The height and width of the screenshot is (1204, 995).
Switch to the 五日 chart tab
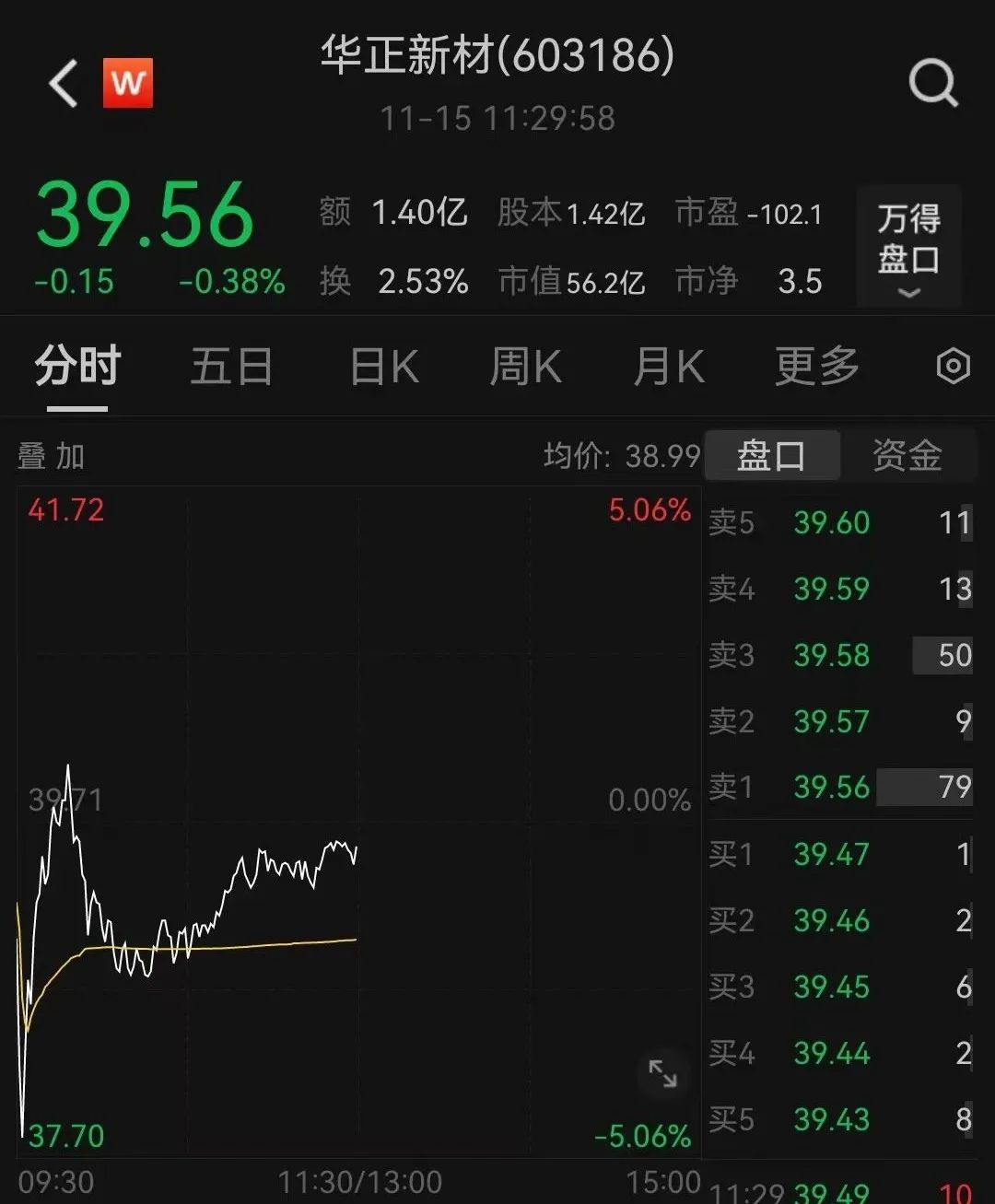[231, 368]
